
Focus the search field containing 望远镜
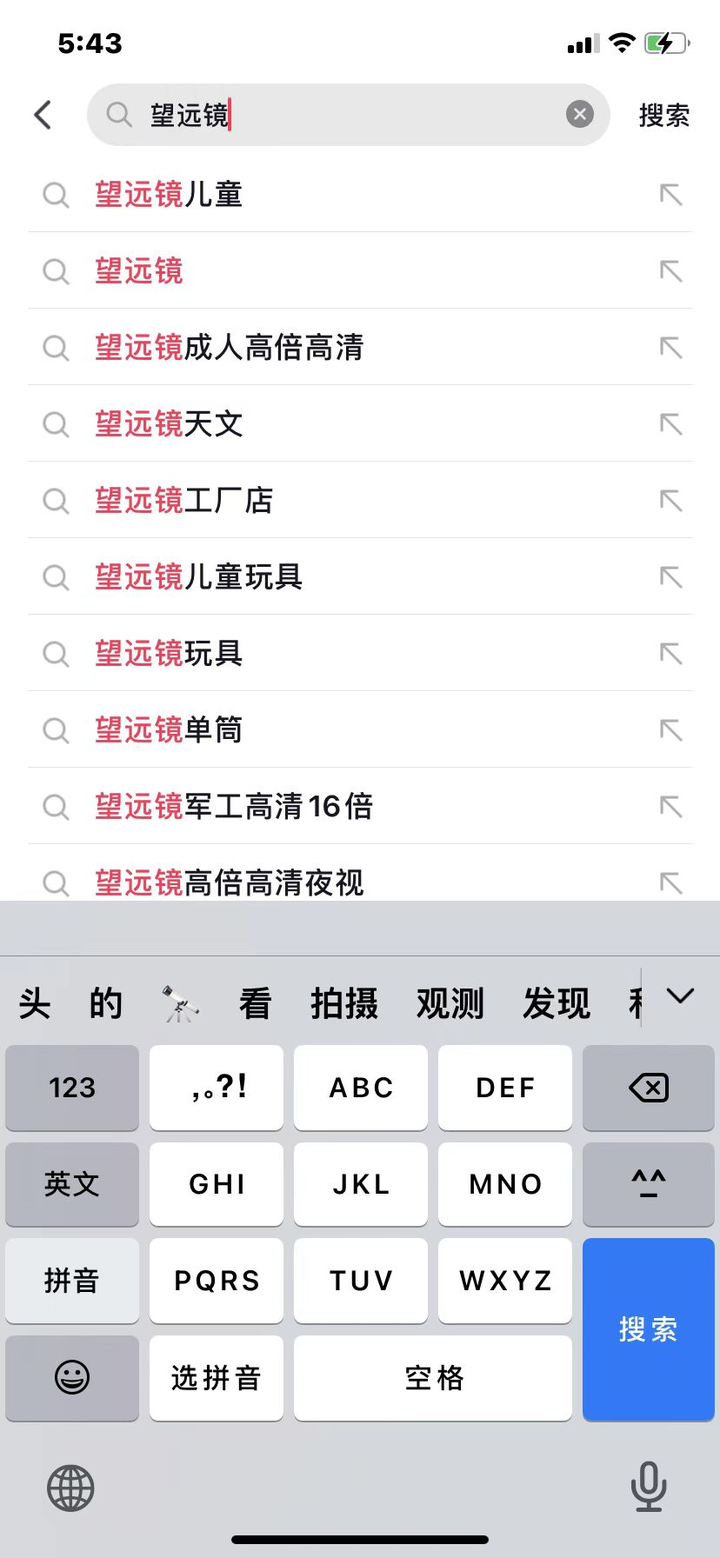pos(348,114)
